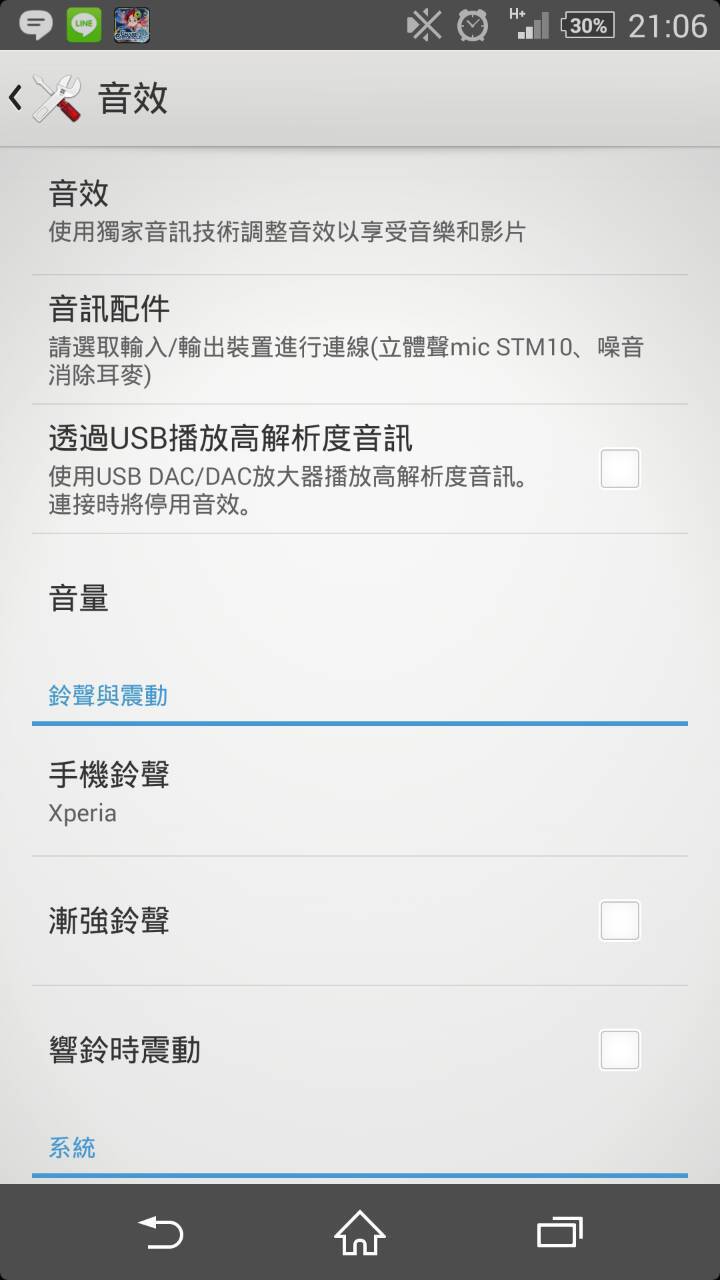Viewport: 720px width, 1280px height.
Task: Turn on 響鈴時震動 checkbox
Action: tap(619, 1050)
